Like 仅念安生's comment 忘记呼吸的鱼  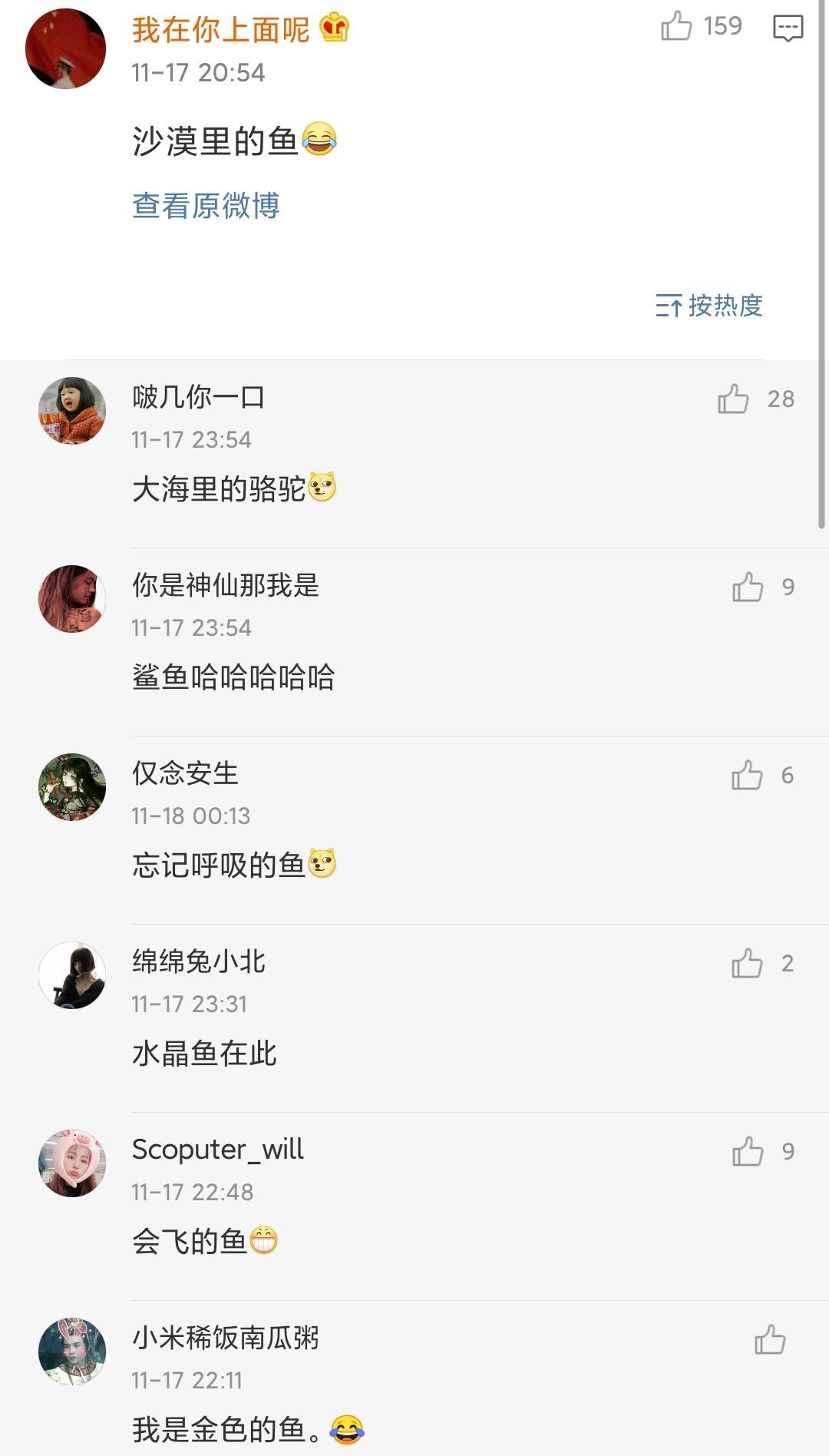(x=748, y=776)
